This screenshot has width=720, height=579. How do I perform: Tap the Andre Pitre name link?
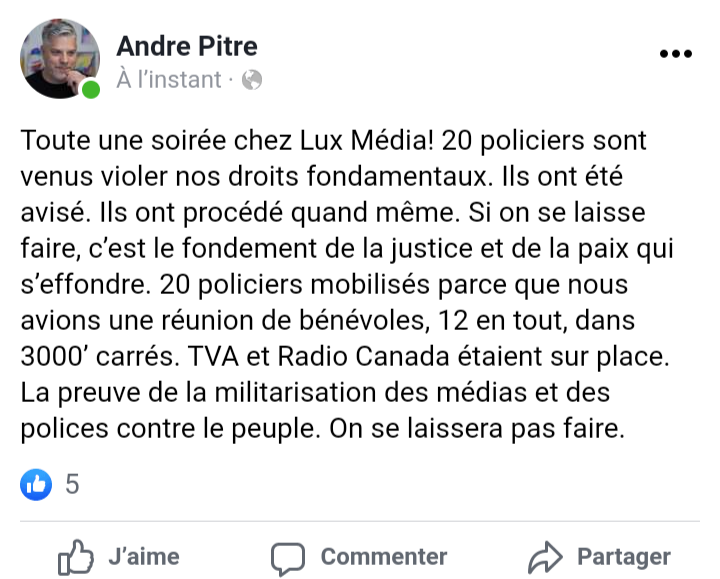click(x=187, y=45)
